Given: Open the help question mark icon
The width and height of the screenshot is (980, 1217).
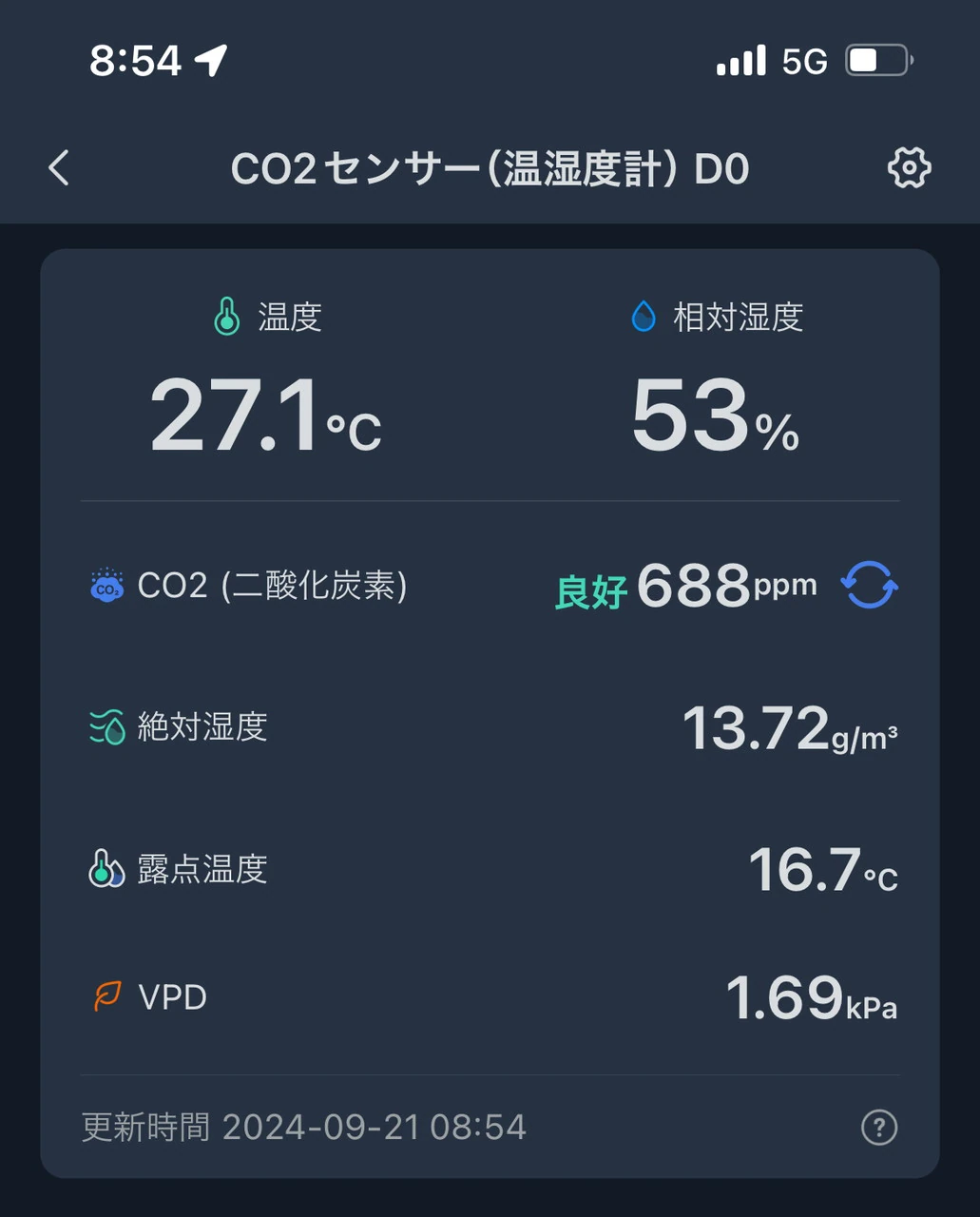Looking at the screenshot, I should 878,1128.
